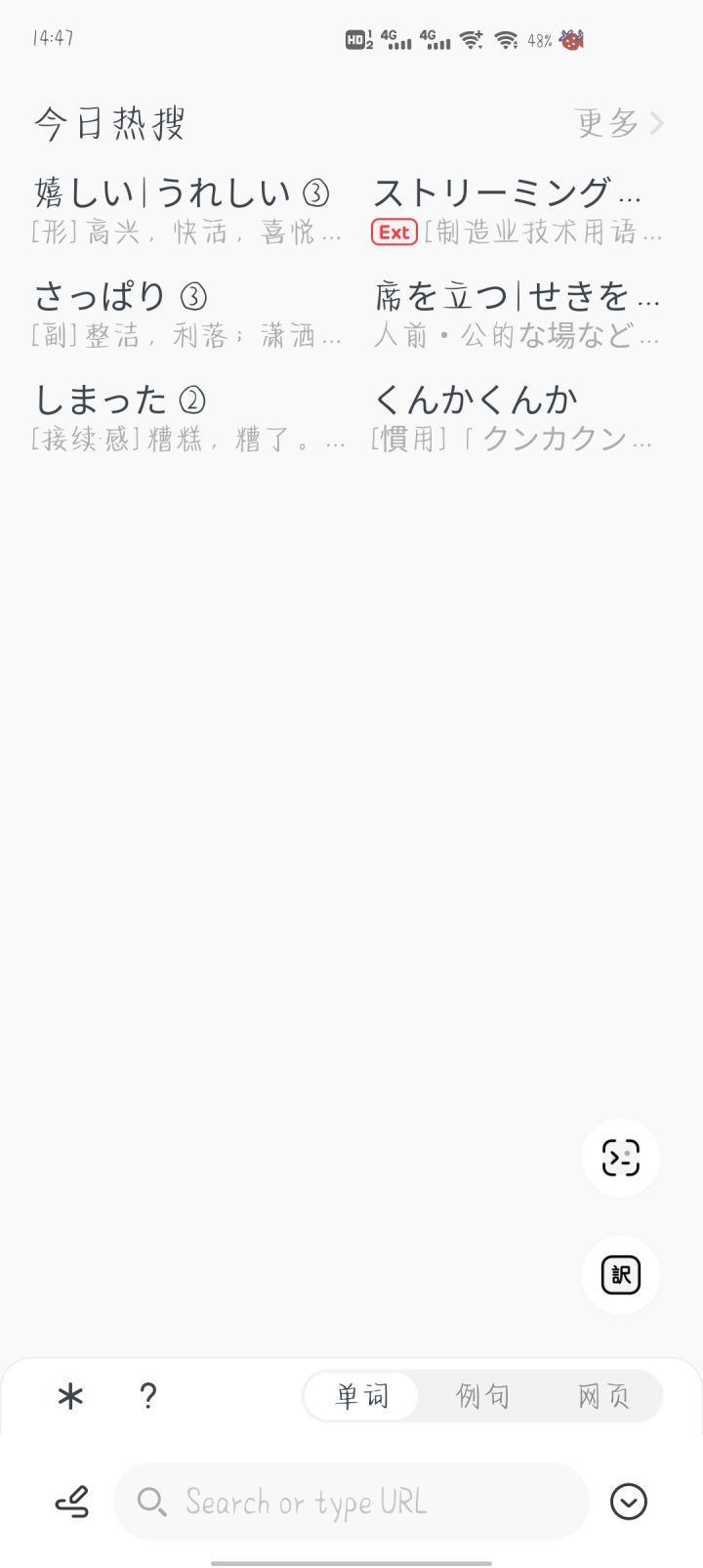Collapse the search bar with the down chevron

(629, 1503)
